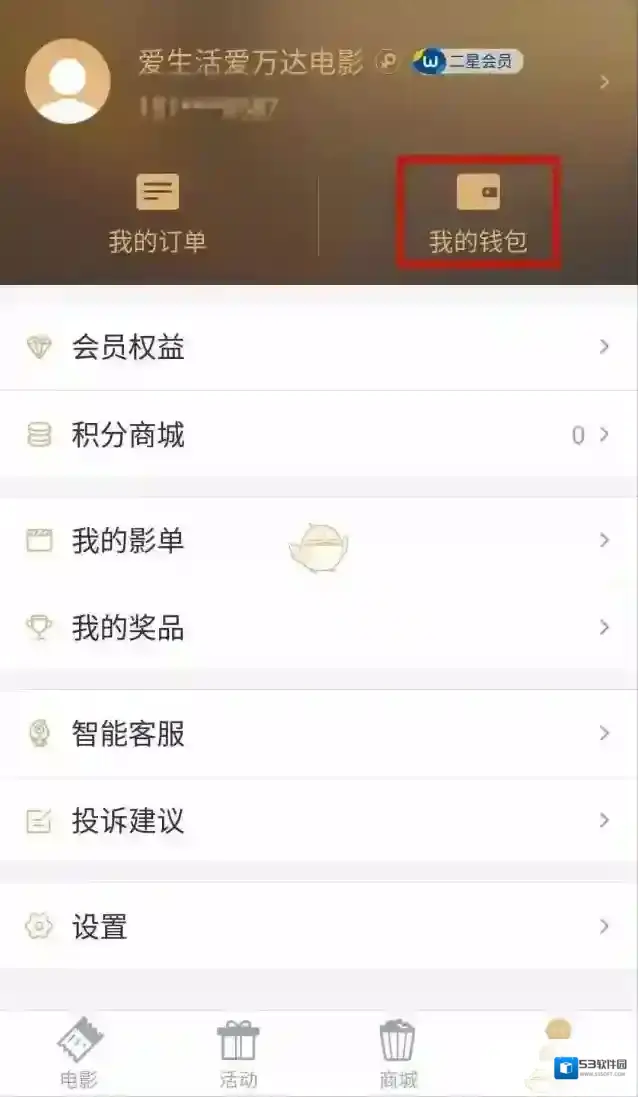Expand profile details via the header chevron
638x1097 pixels.
[604, 82]
